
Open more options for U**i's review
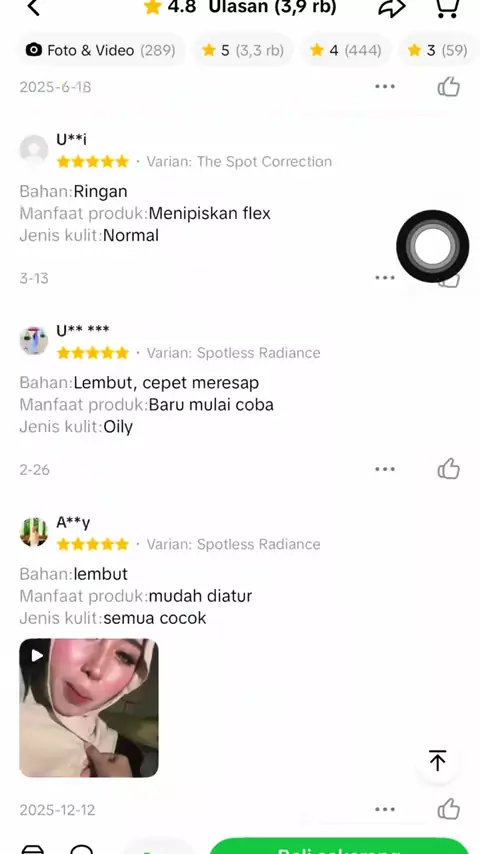tap(385, 278)
